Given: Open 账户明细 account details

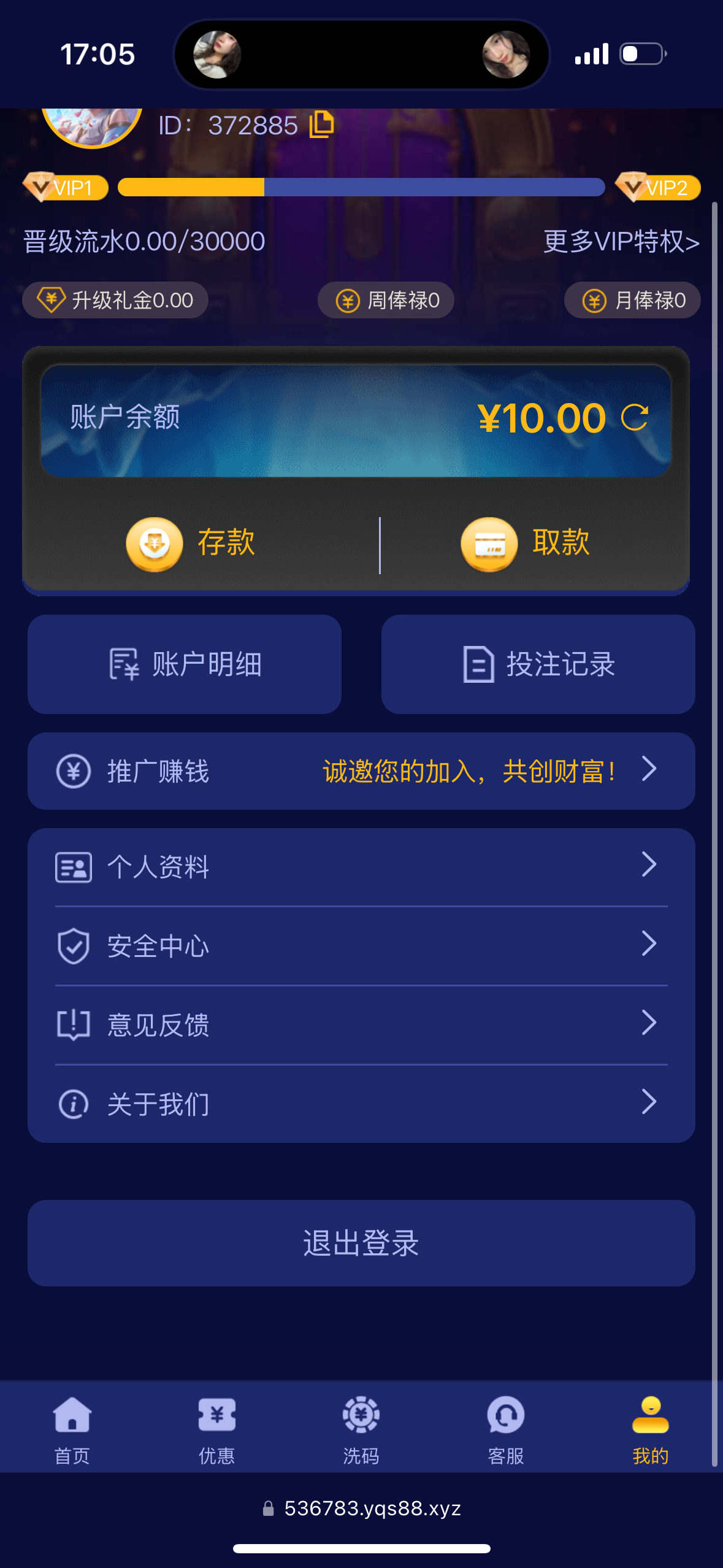Looking at the screenshot, I should 185,664.
